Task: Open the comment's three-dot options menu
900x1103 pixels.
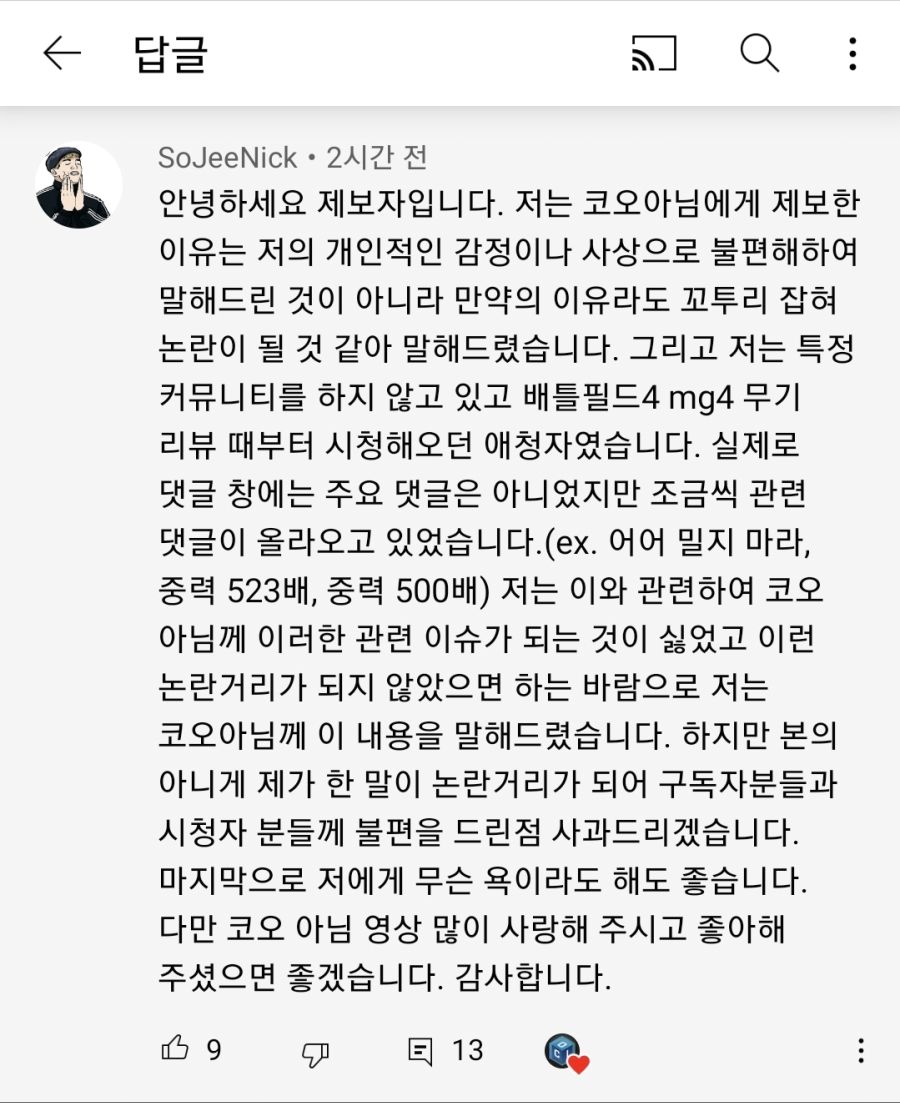Action: click(860, 1051)
